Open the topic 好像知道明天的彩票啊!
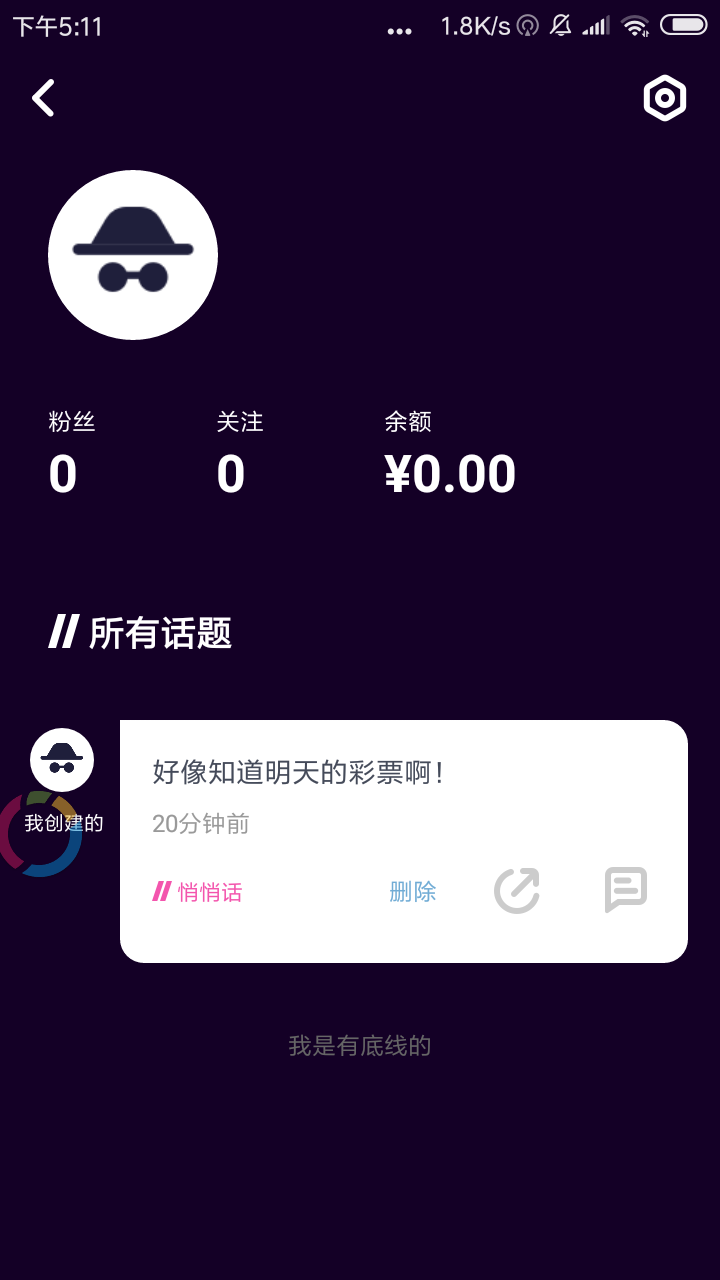 pos(298,772)
